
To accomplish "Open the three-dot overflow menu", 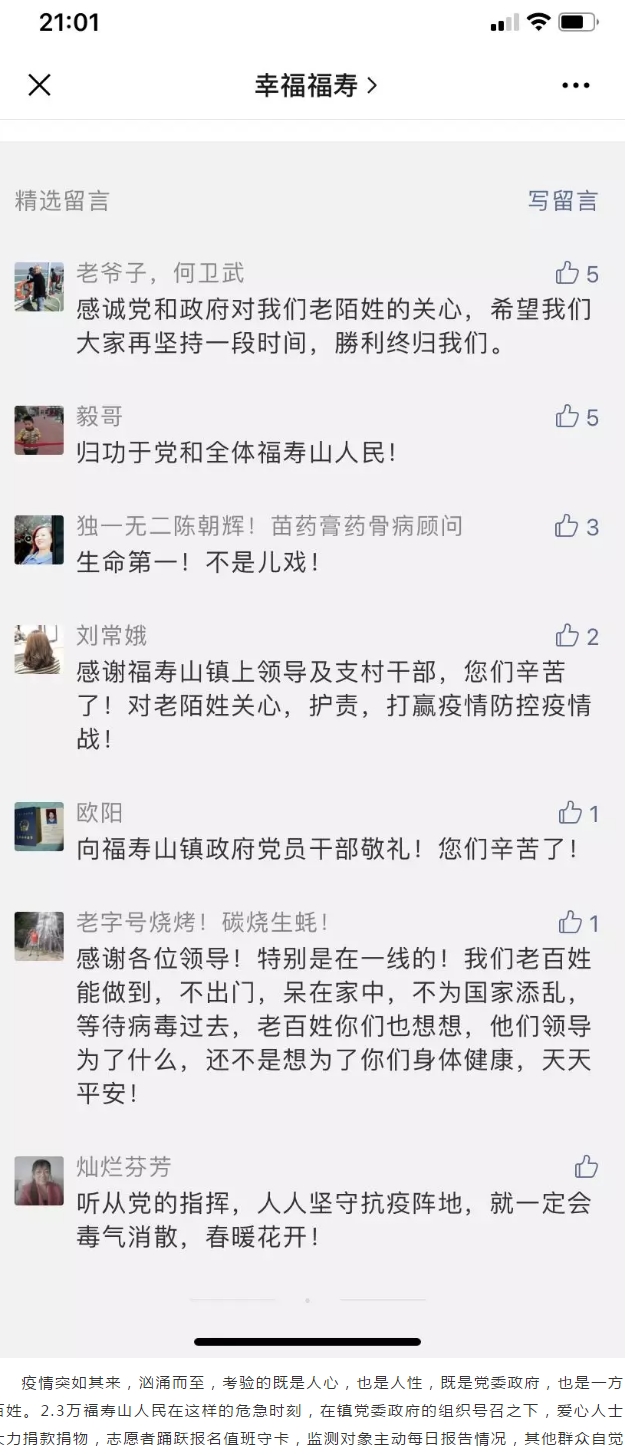I will tap(575, 86).
